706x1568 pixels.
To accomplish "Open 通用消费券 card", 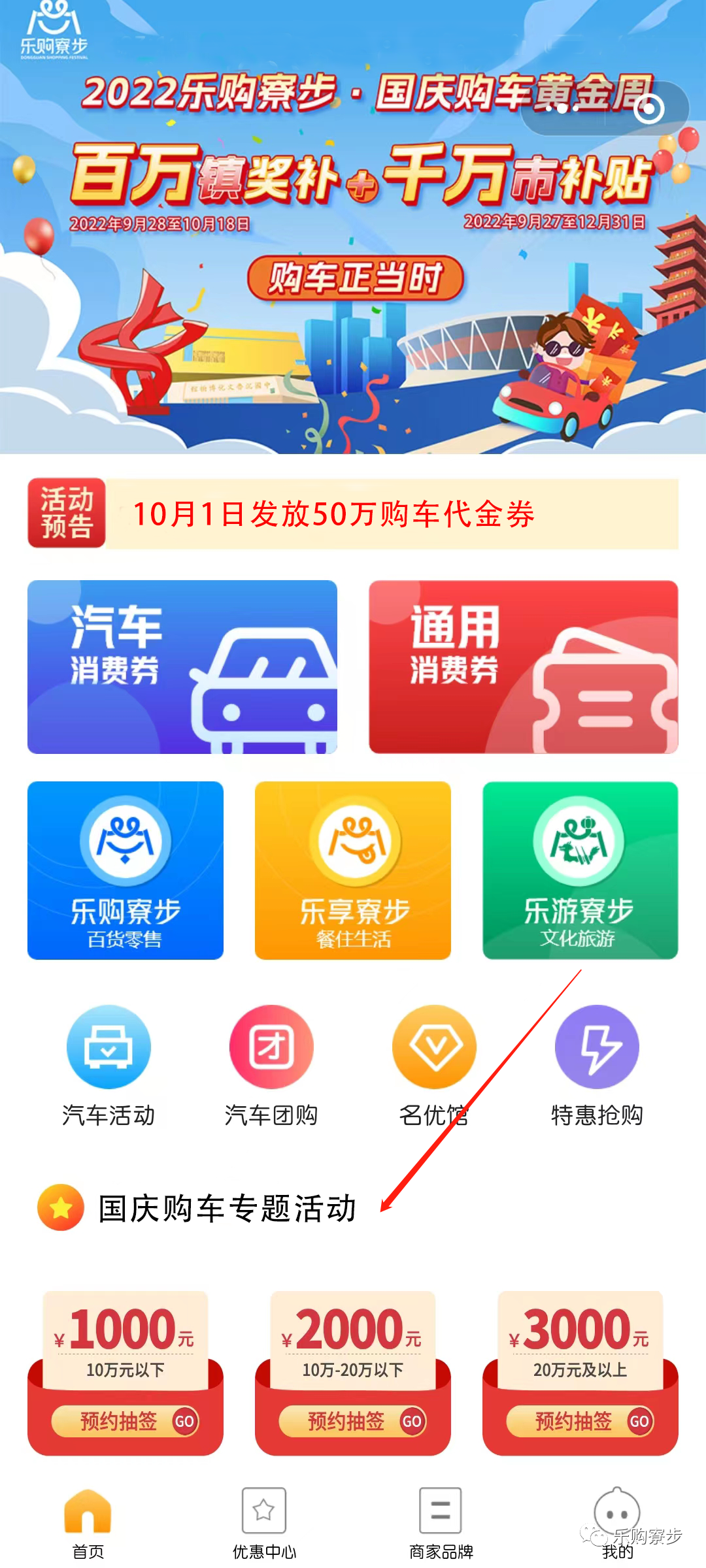I will pos(523,667).
